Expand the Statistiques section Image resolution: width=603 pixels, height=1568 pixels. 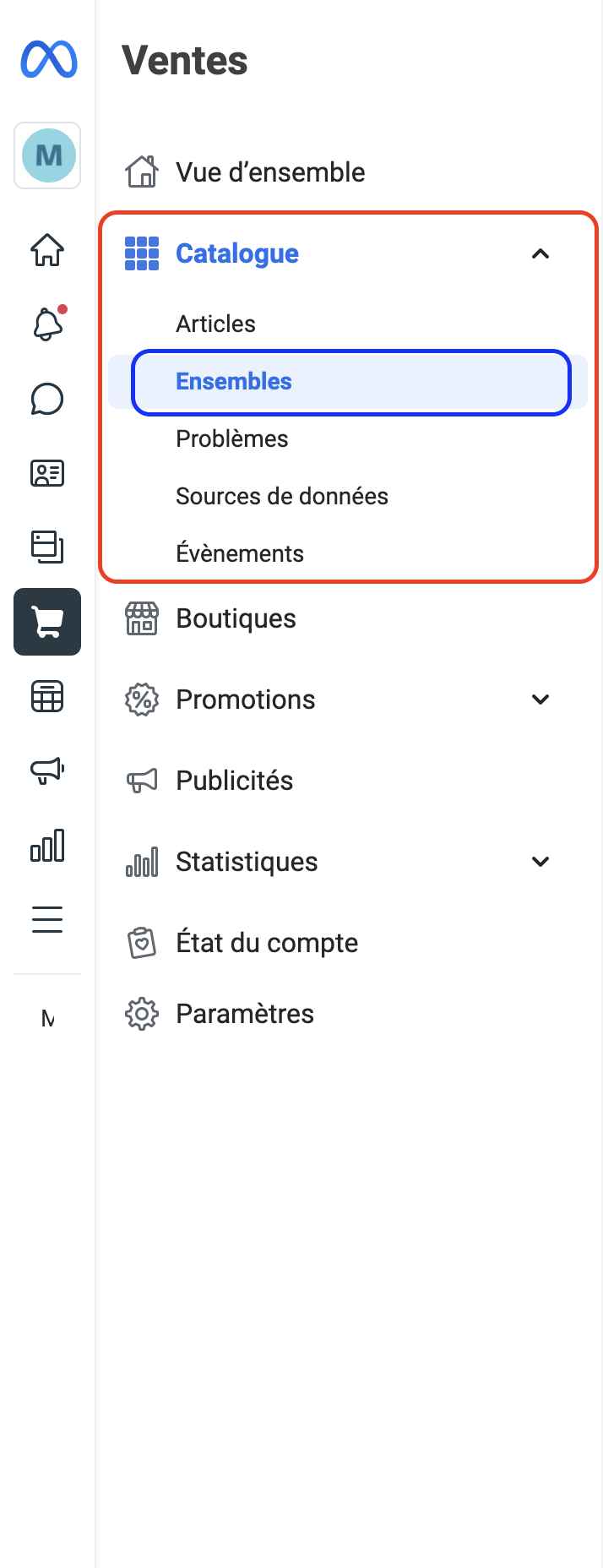[x=541, y=862]
